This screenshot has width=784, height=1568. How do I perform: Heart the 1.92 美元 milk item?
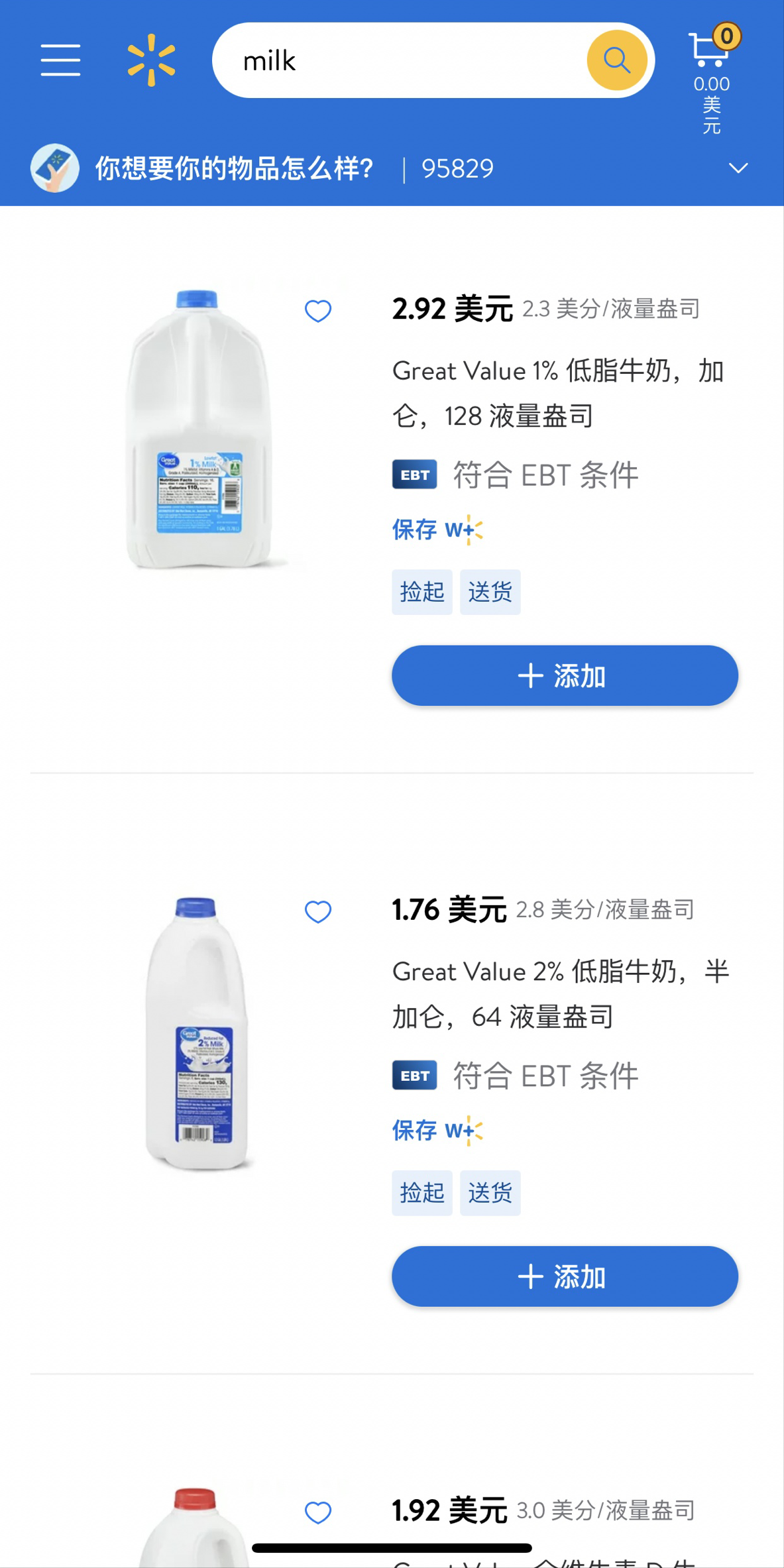point(318,1512)
